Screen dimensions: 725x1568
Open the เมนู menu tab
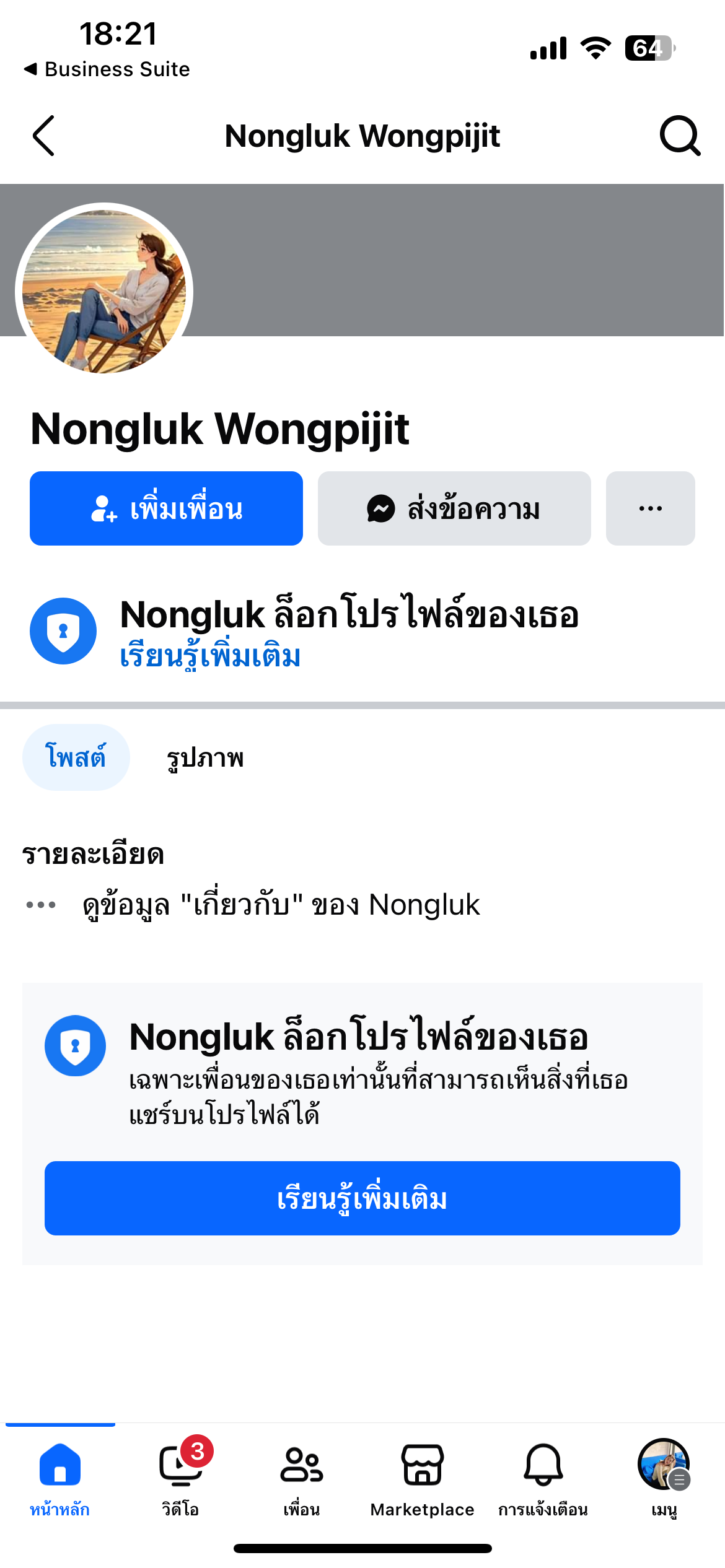664,1478
